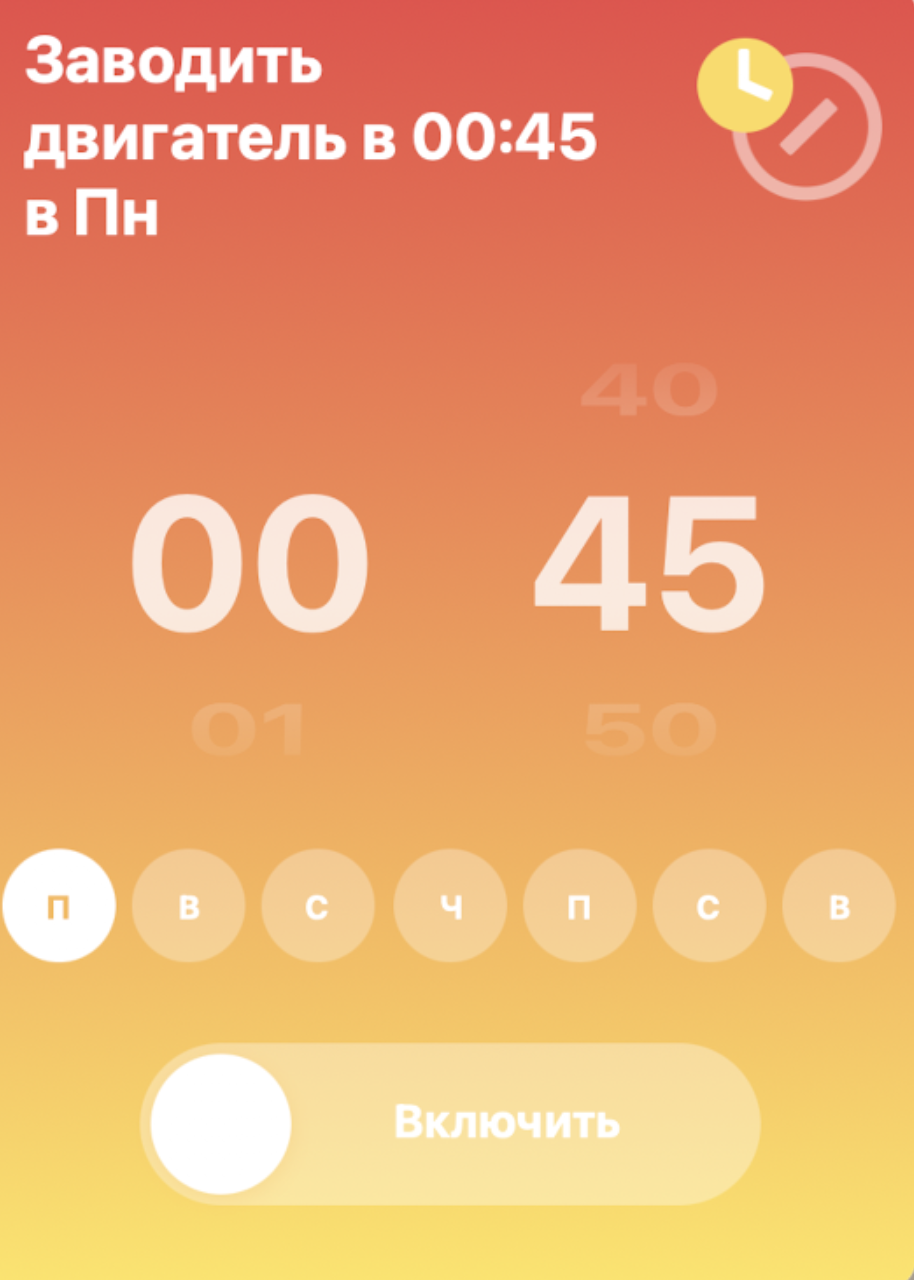This screenshot has height=1280, width=914.
Task: Select Wednesday in the weekday row
Action: click(318, 906)
